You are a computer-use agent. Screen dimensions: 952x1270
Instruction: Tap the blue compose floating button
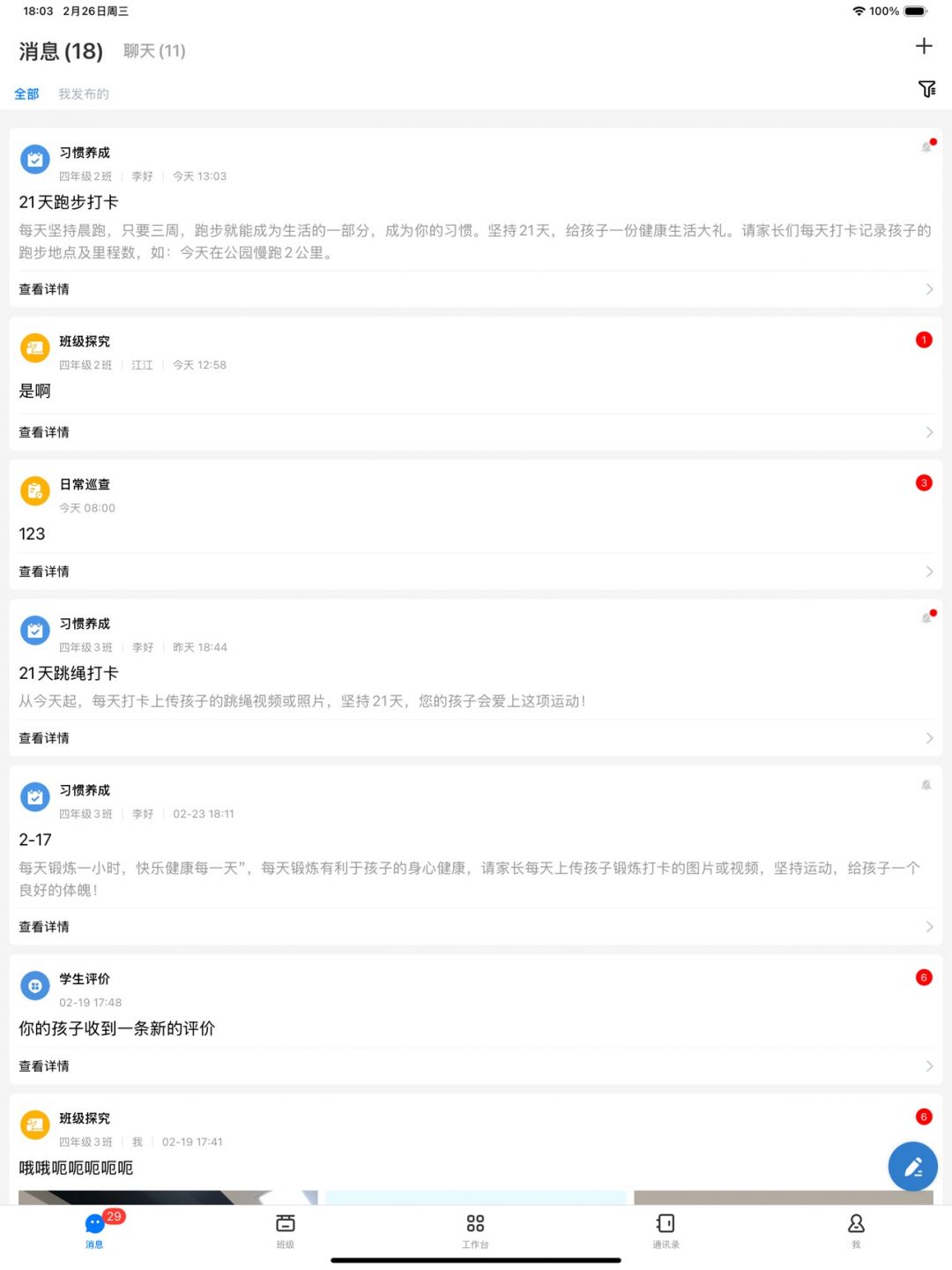point(912,1167)
